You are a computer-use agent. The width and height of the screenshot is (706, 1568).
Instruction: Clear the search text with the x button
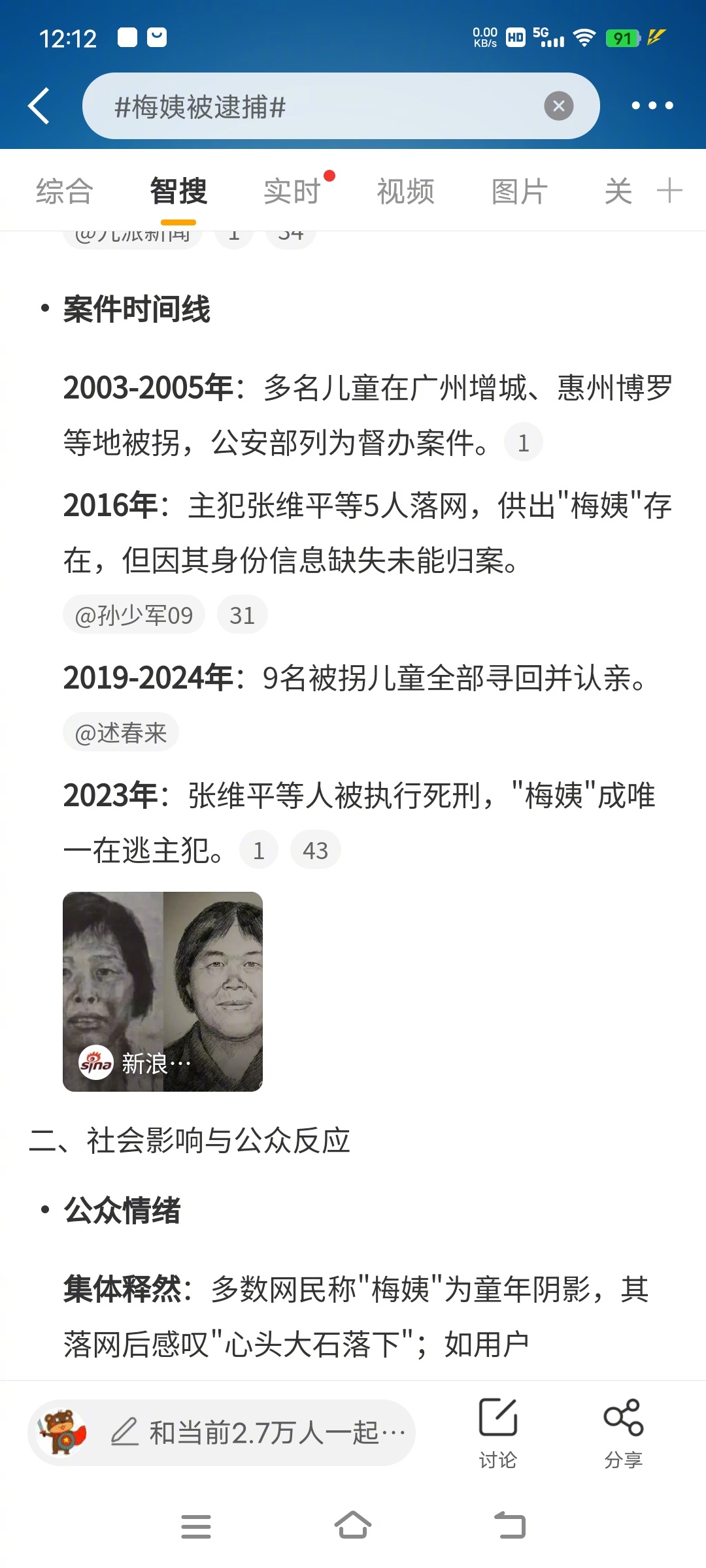click(x=558, y=105)
